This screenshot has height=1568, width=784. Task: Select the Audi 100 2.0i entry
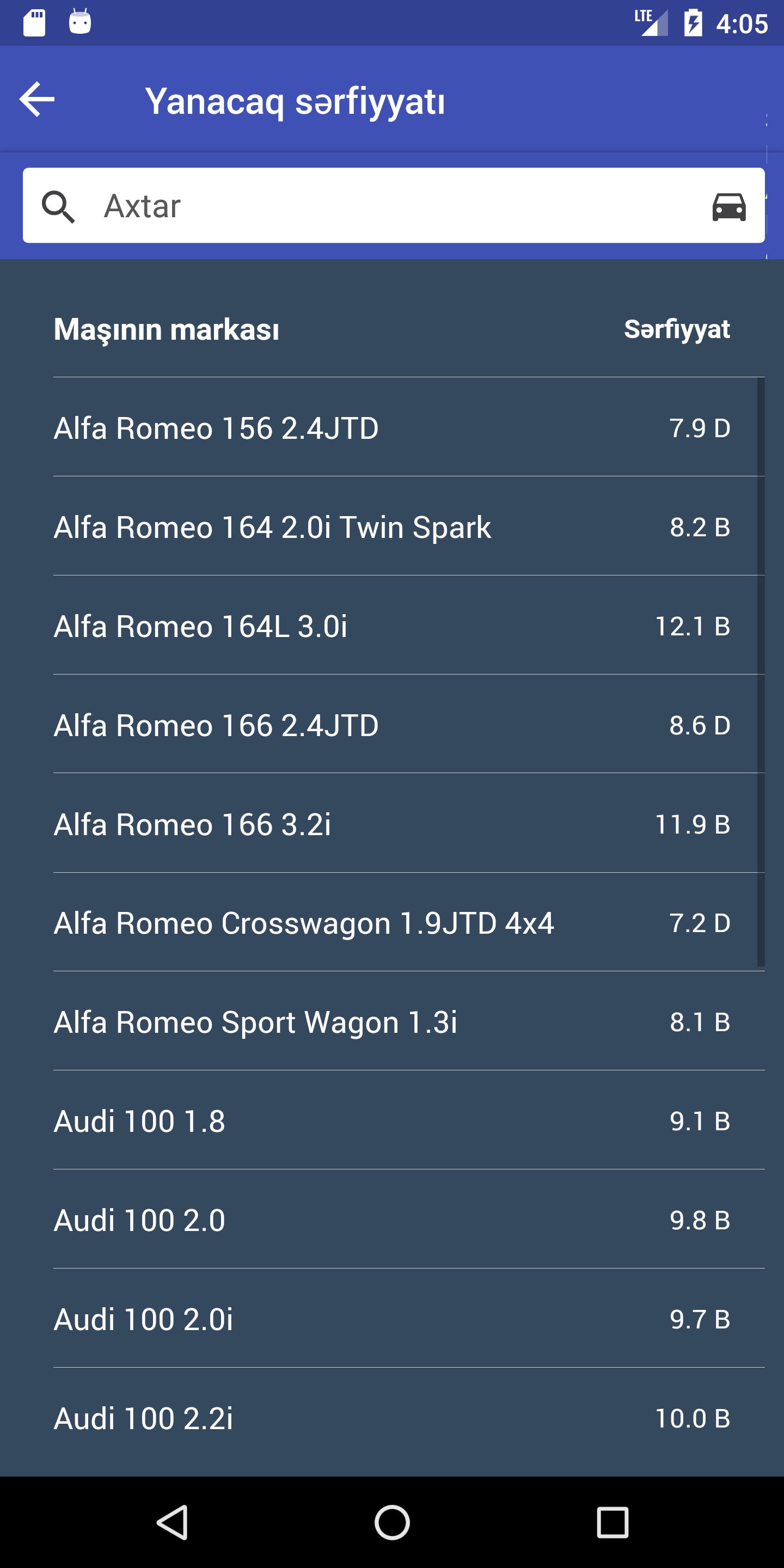[x=392, y=1319]
